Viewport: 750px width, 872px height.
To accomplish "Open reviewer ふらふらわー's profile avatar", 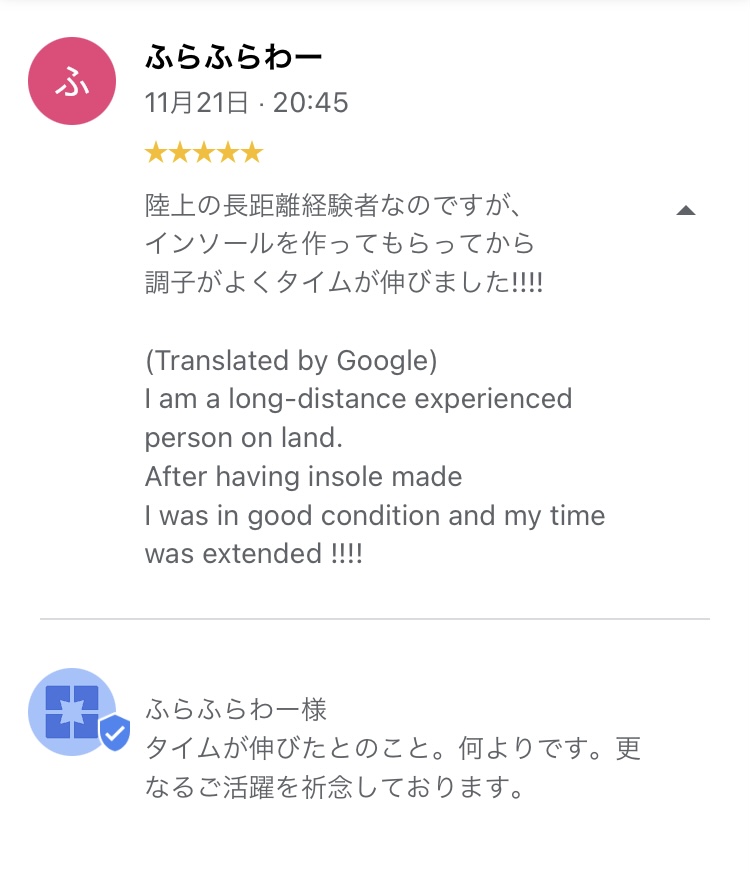I will 72,81.
